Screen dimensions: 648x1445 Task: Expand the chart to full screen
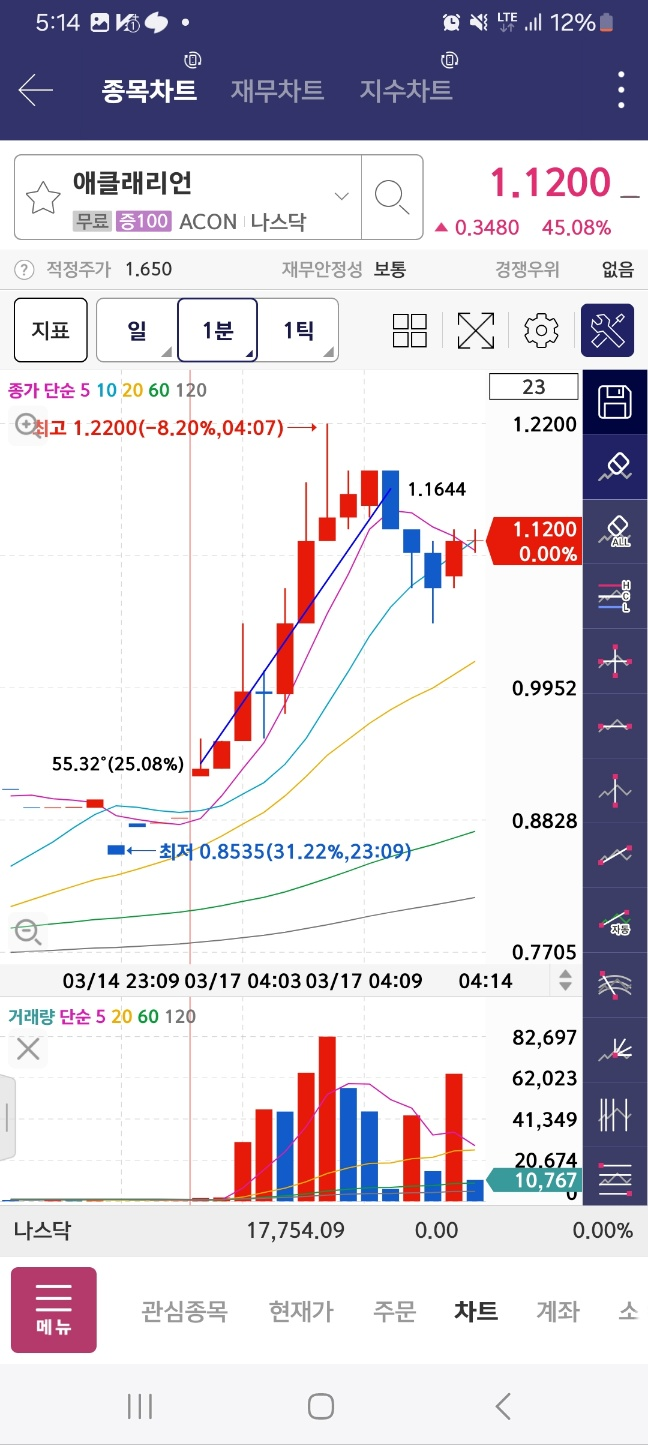[476, 330]
